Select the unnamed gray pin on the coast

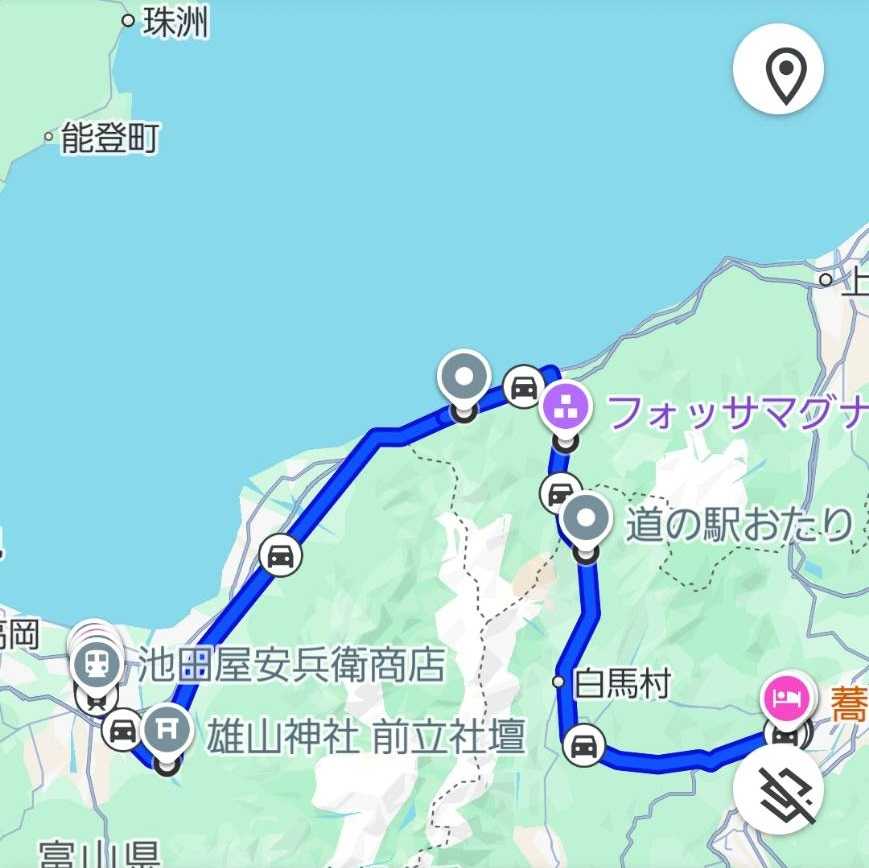(x=464, y=377)
